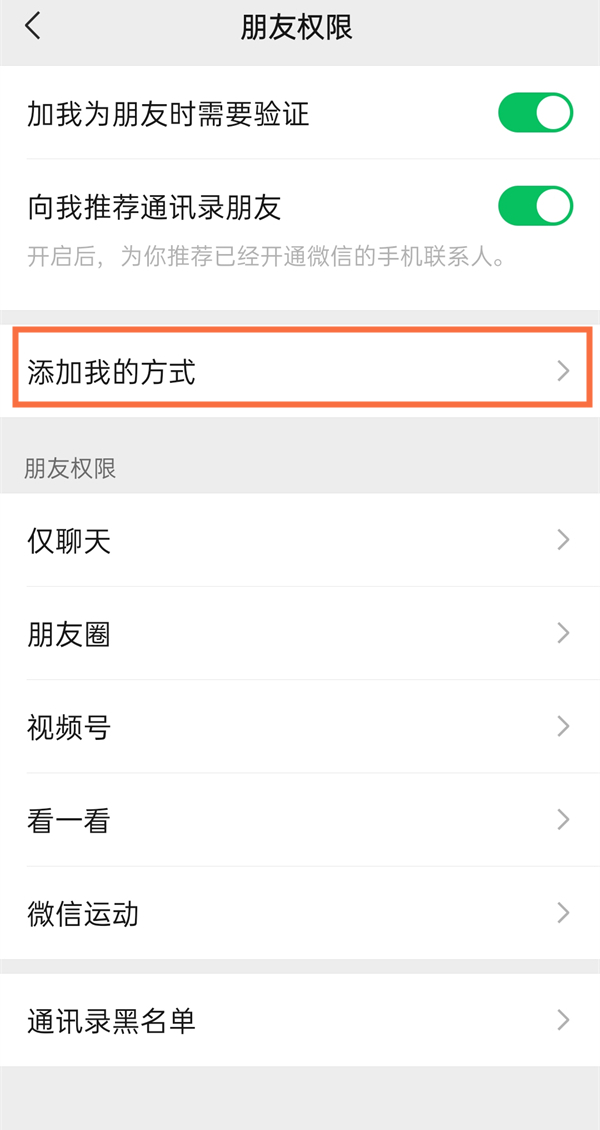Open 微信运动 settings
This screenshot has height=1130, width=600.
coord(300,913)
